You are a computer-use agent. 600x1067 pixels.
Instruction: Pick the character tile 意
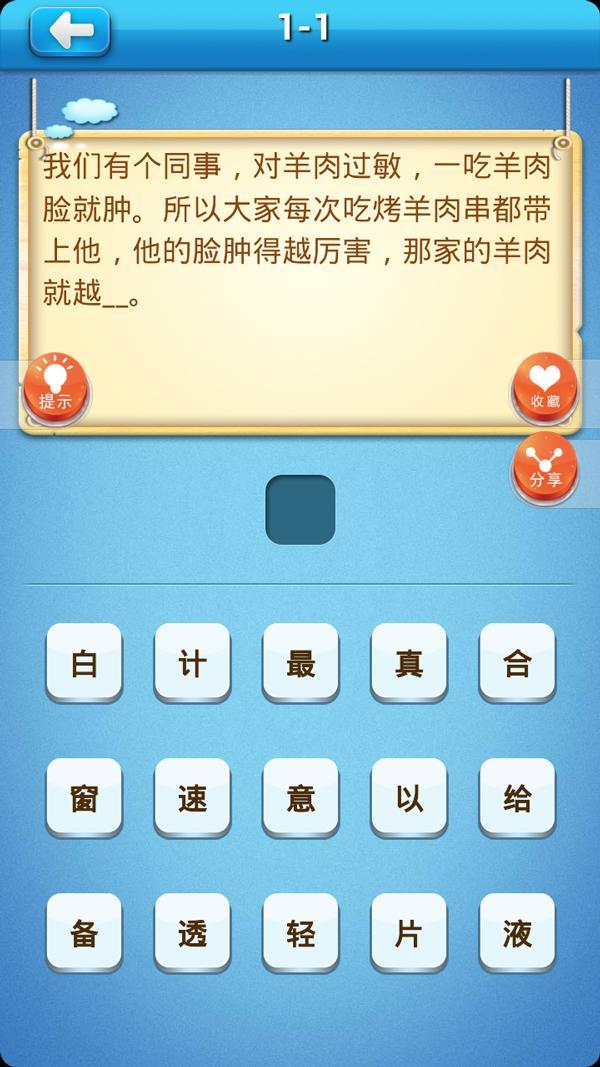coord(300,797)
